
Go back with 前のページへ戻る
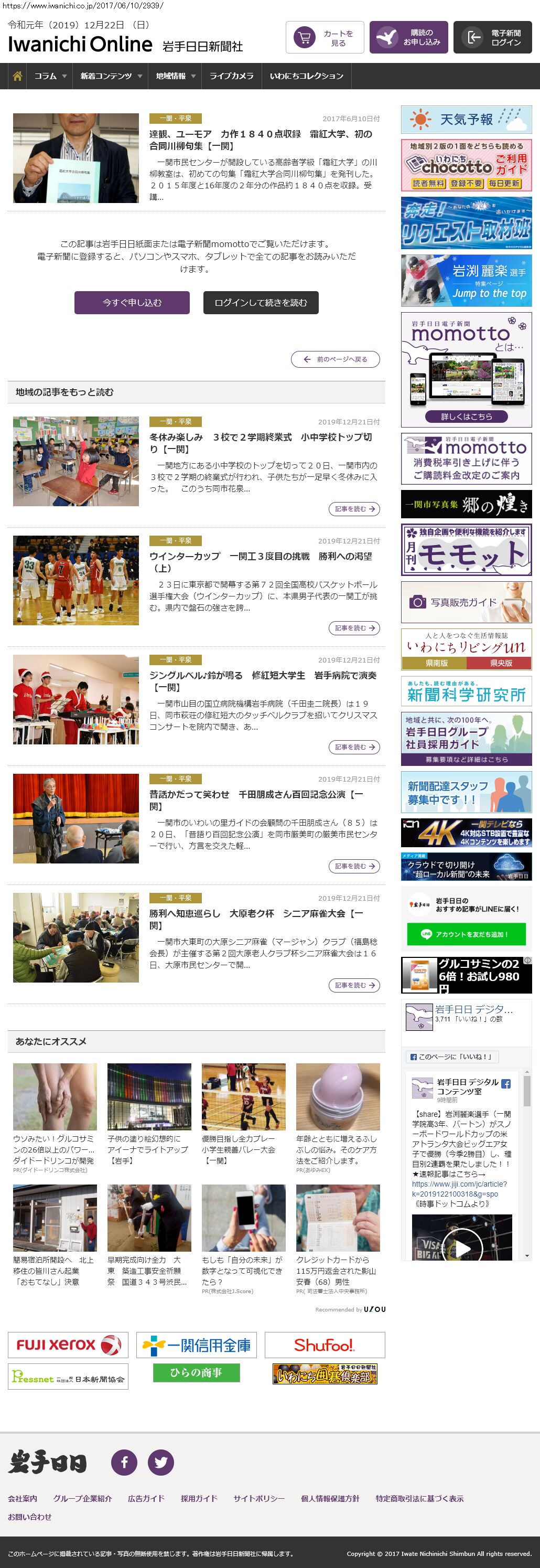click(x=335, y=359)
